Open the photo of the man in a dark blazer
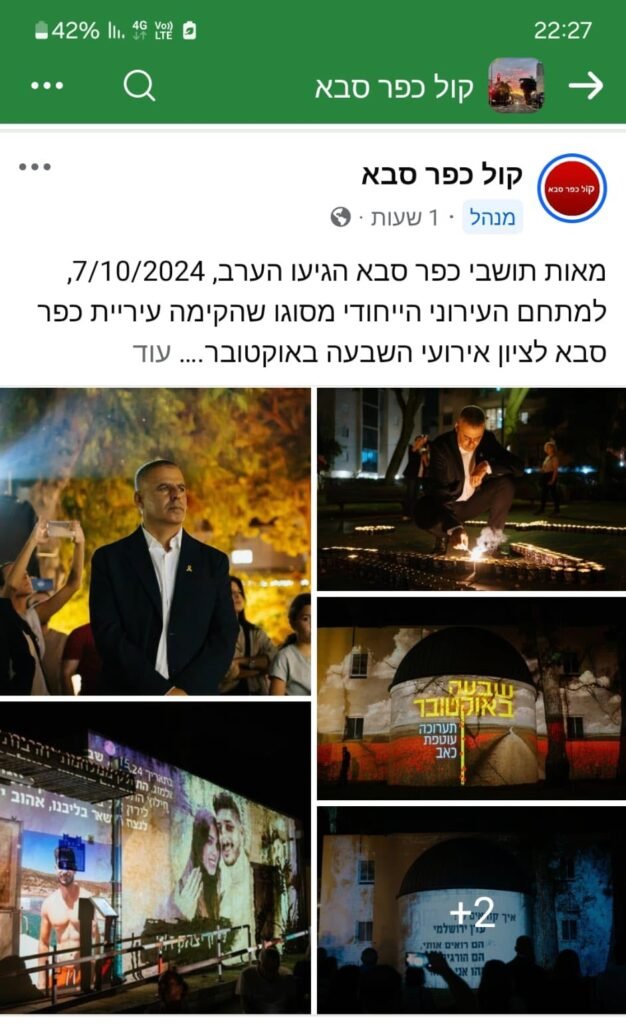 [155, 541]
